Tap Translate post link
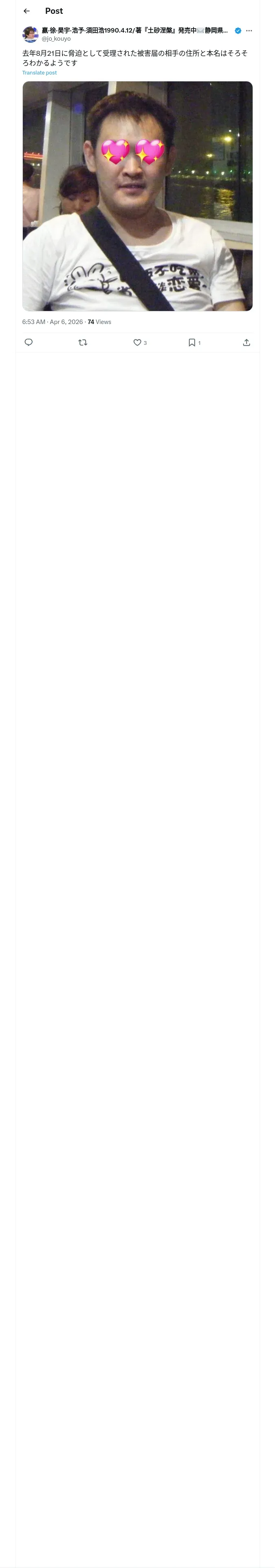 point(40,72)
